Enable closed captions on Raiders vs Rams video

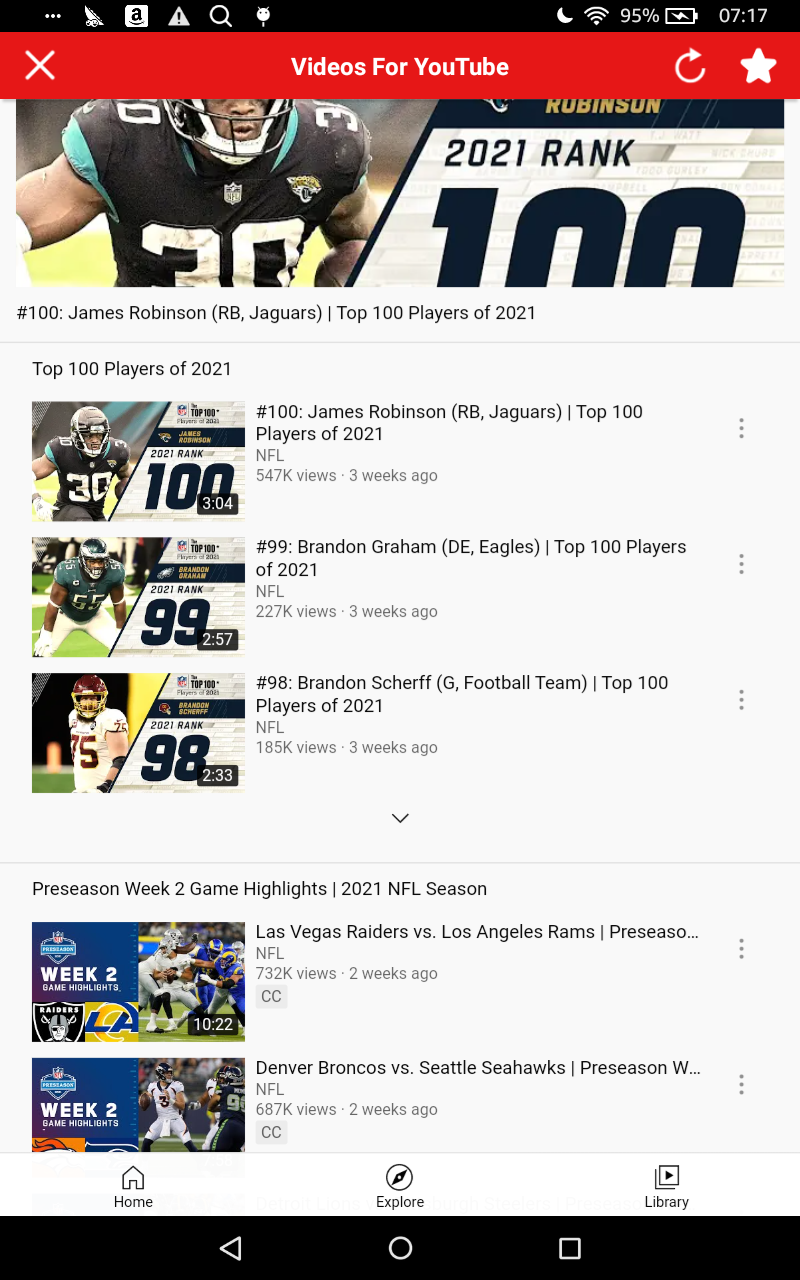(270, 996)
